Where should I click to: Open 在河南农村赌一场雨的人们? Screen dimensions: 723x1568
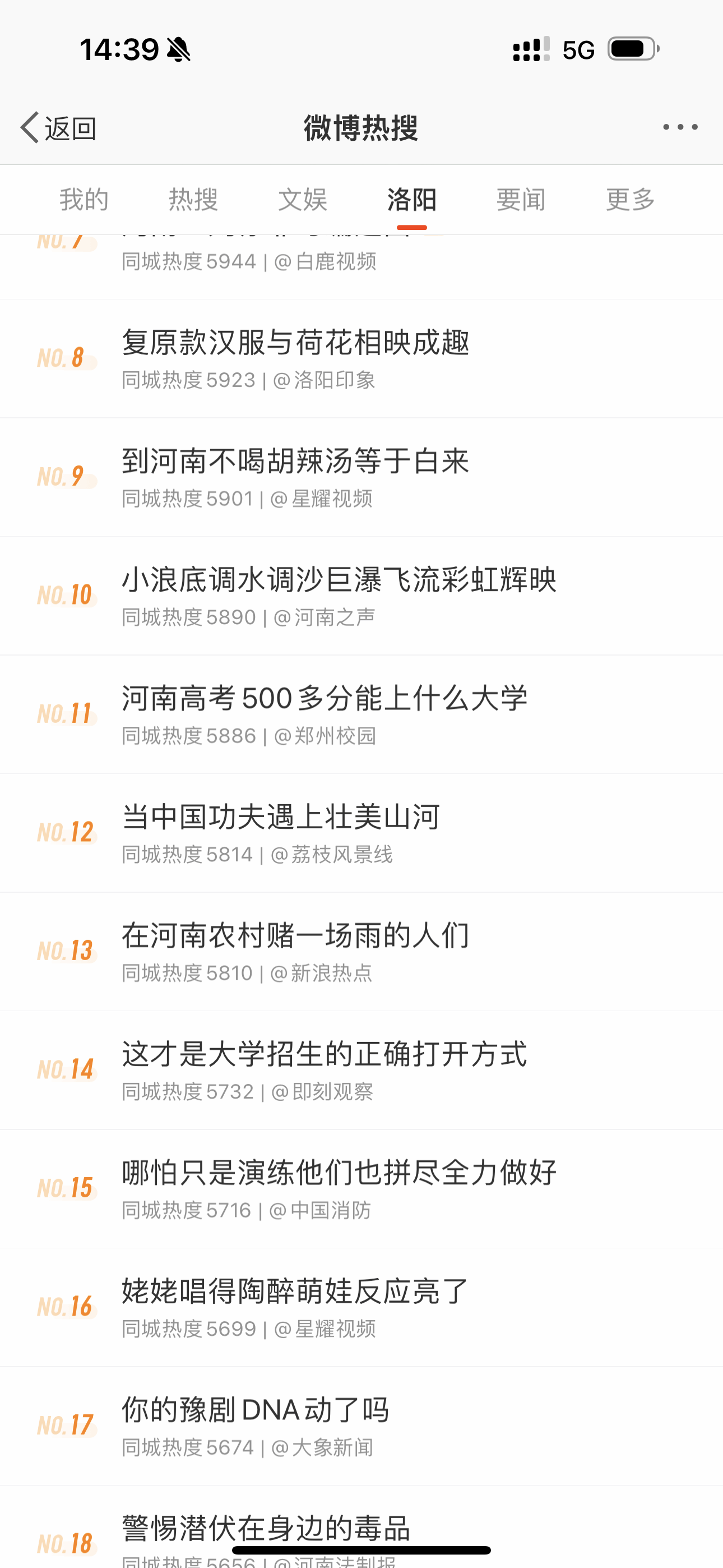[x=361, y=952]
